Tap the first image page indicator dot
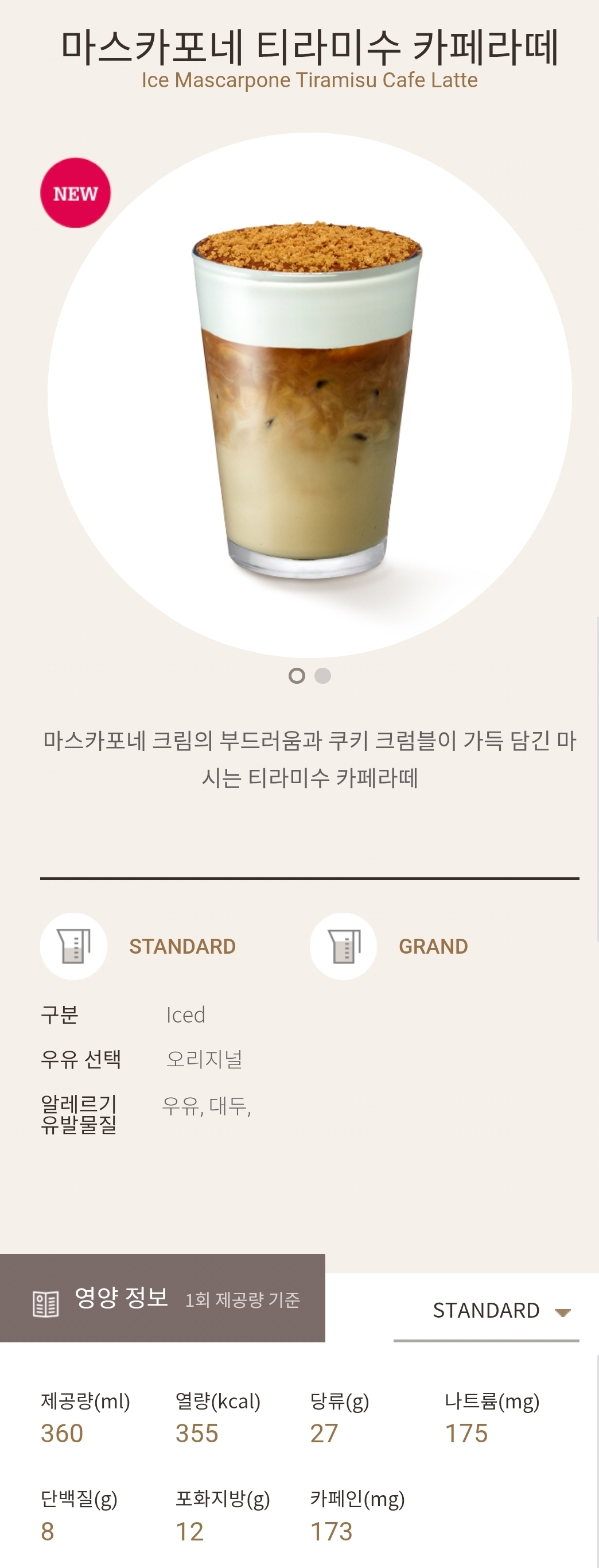The image size is (599, 1568). [x=297, y=676]
